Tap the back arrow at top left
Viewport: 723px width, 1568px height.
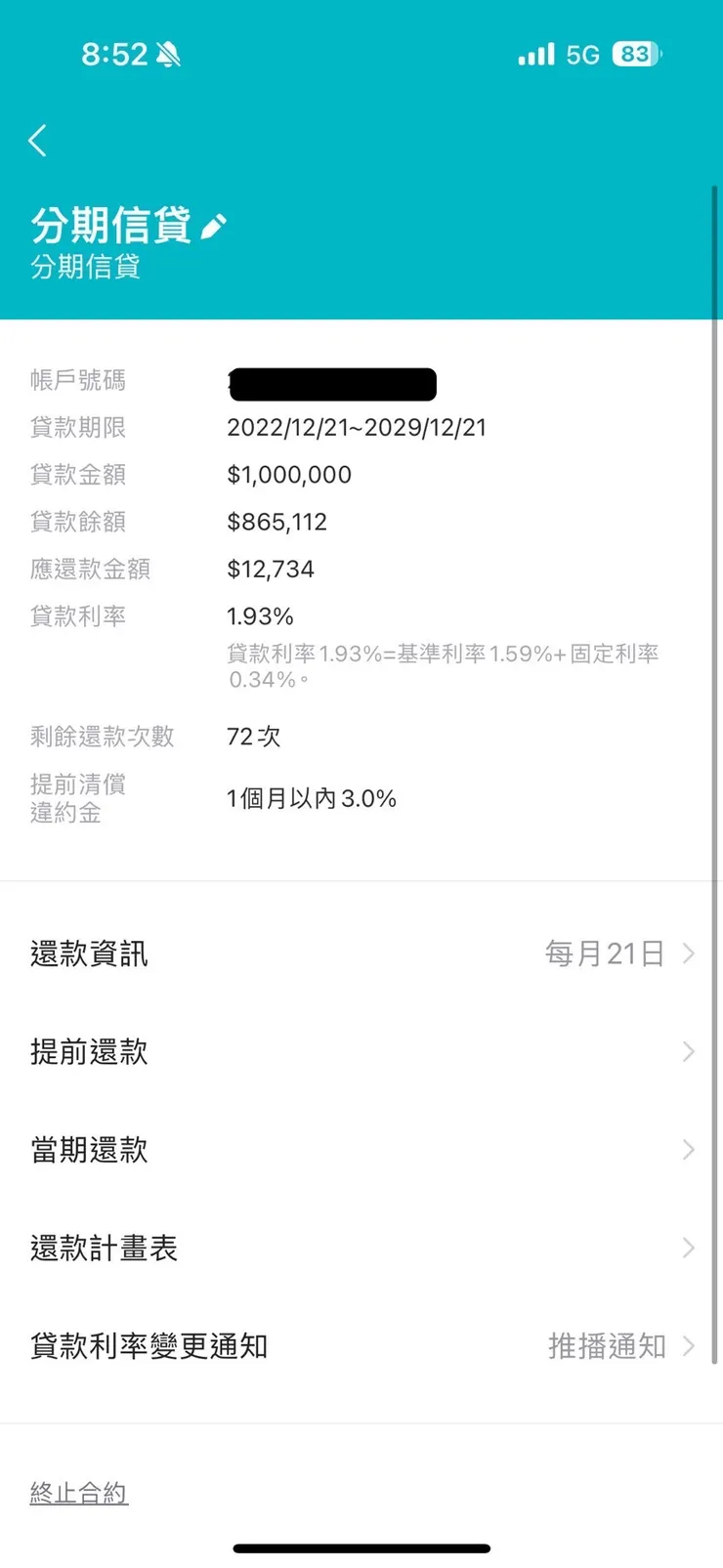37,140
